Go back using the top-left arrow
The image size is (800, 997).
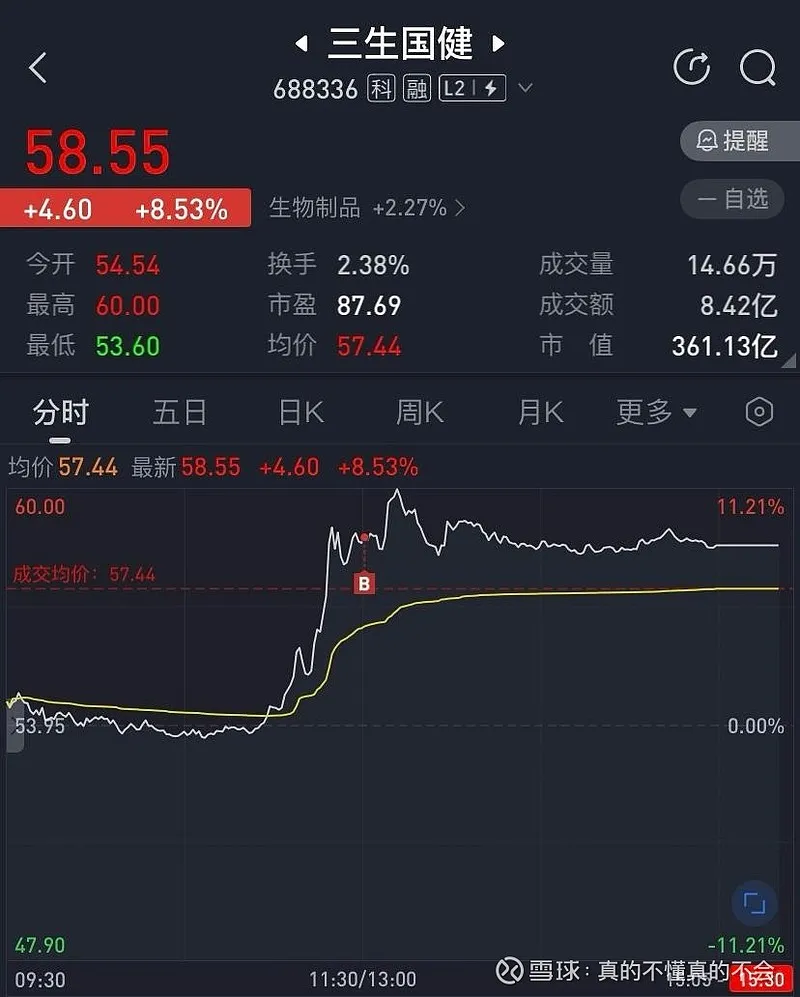[38, 68]
